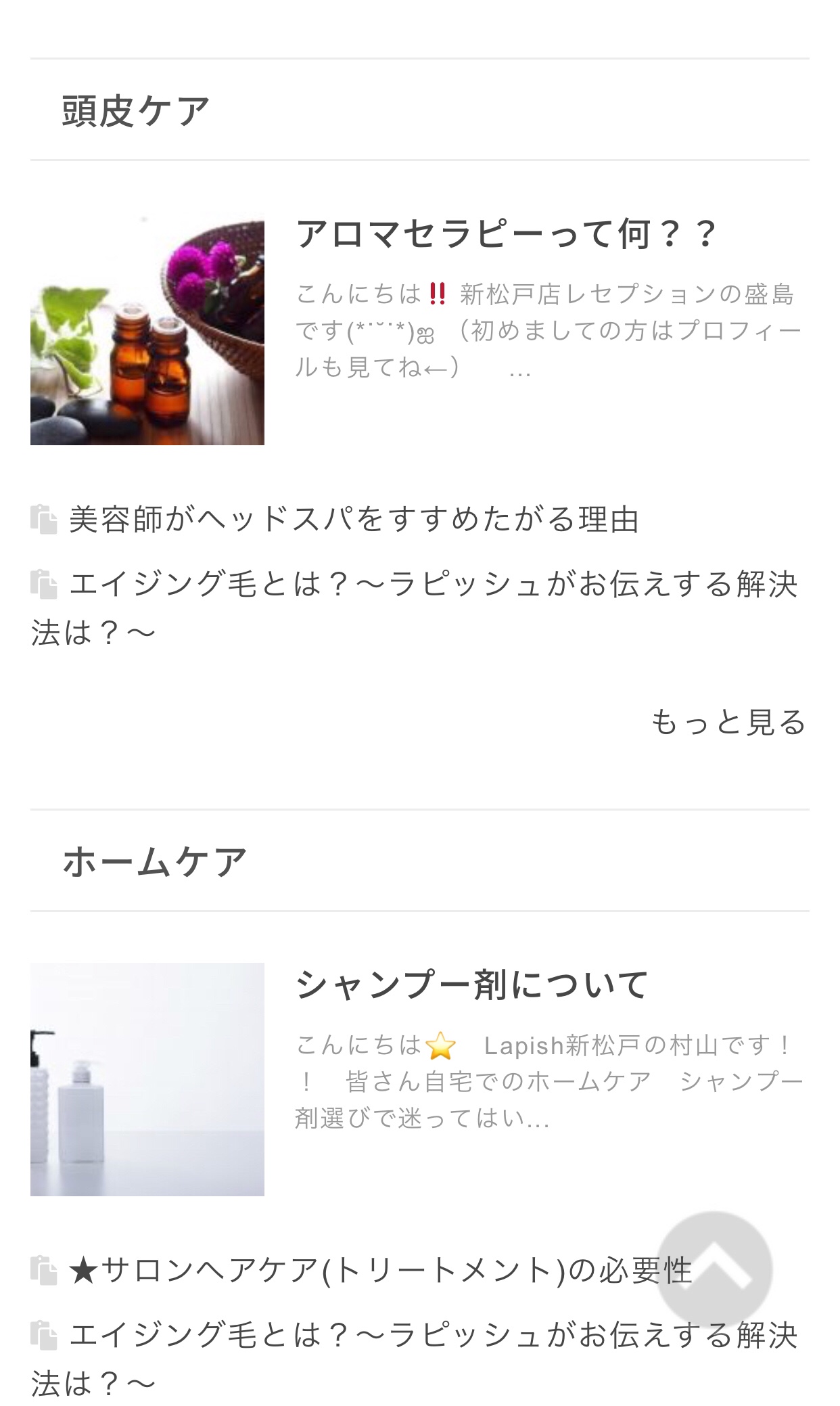Open ★サロンヘアケア(トリートメント)の必要性 link
Screen dimensions: 840x1406
(381, 1270)
